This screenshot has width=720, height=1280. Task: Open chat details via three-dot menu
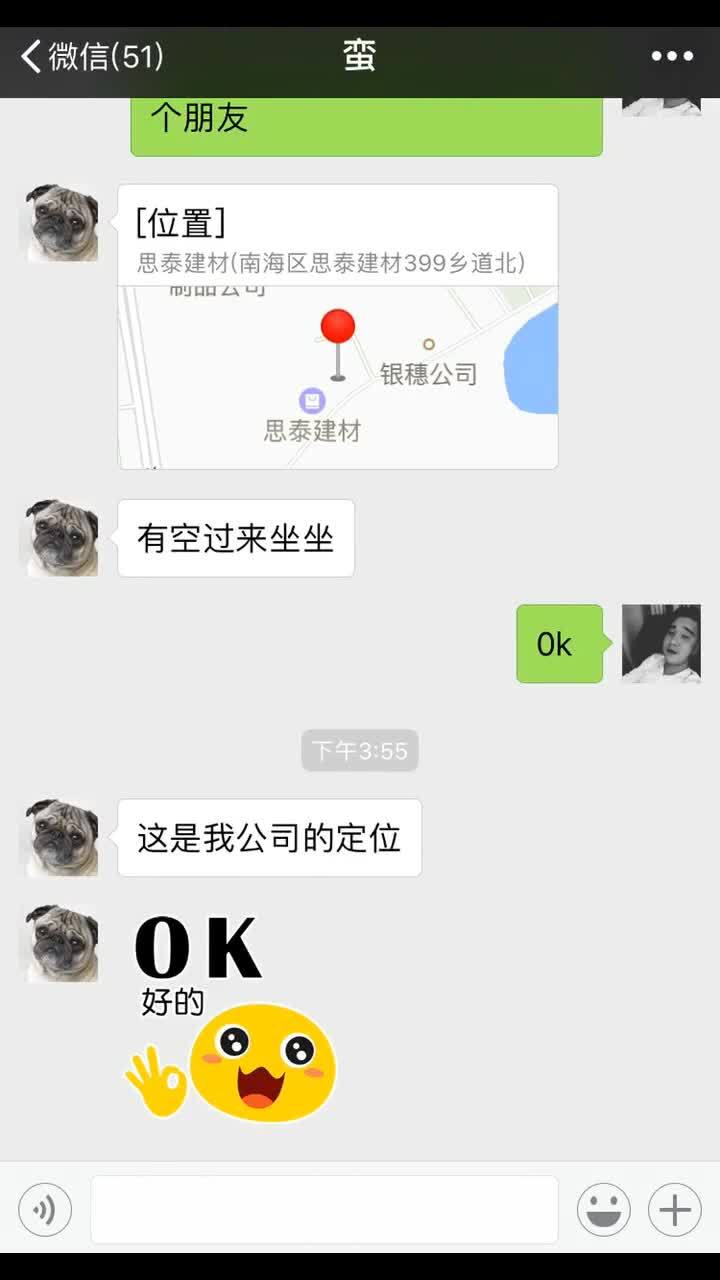(x=672, y=56)
